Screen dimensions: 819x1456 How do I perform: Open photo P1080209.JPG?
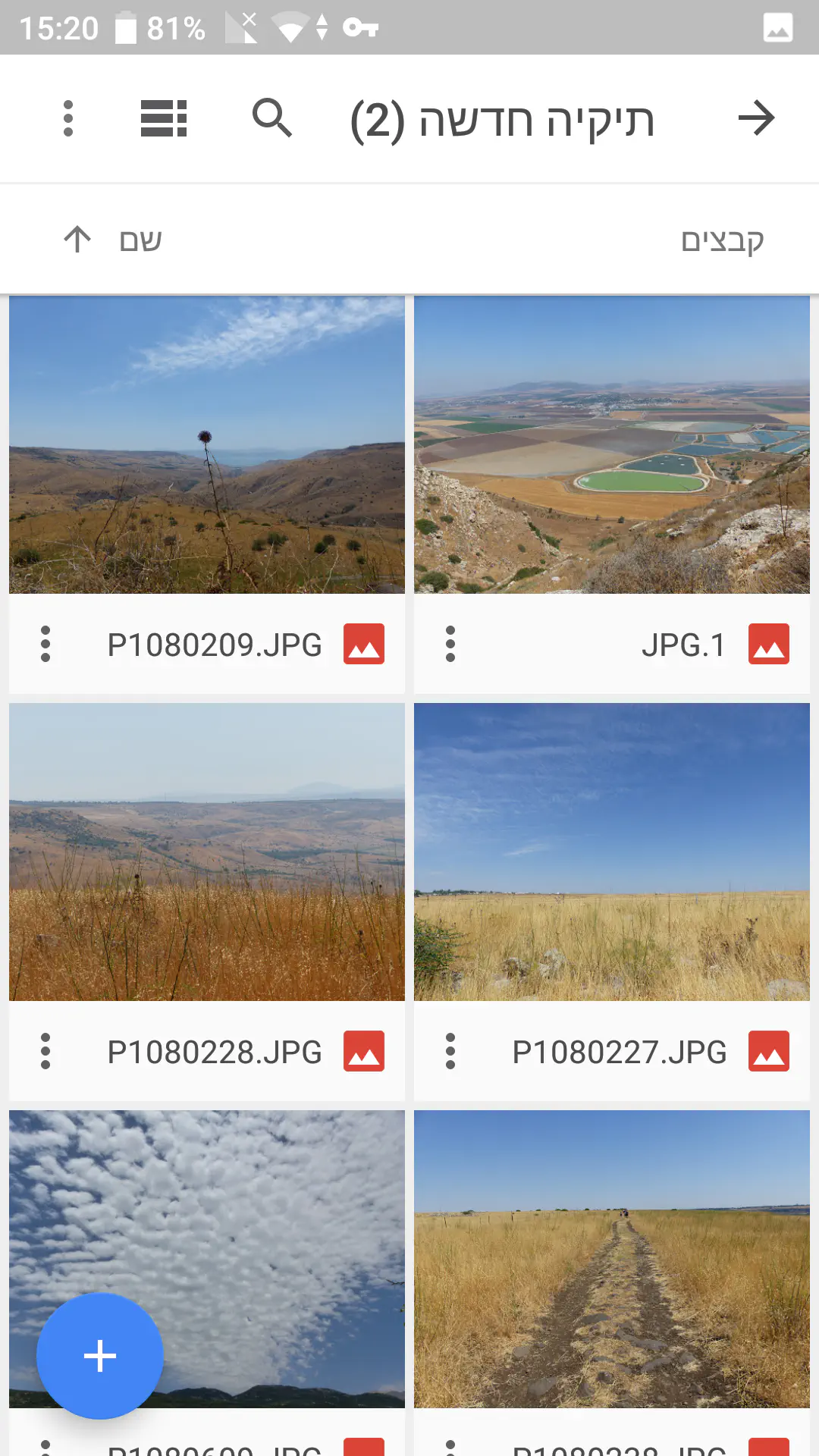[207, 445]
